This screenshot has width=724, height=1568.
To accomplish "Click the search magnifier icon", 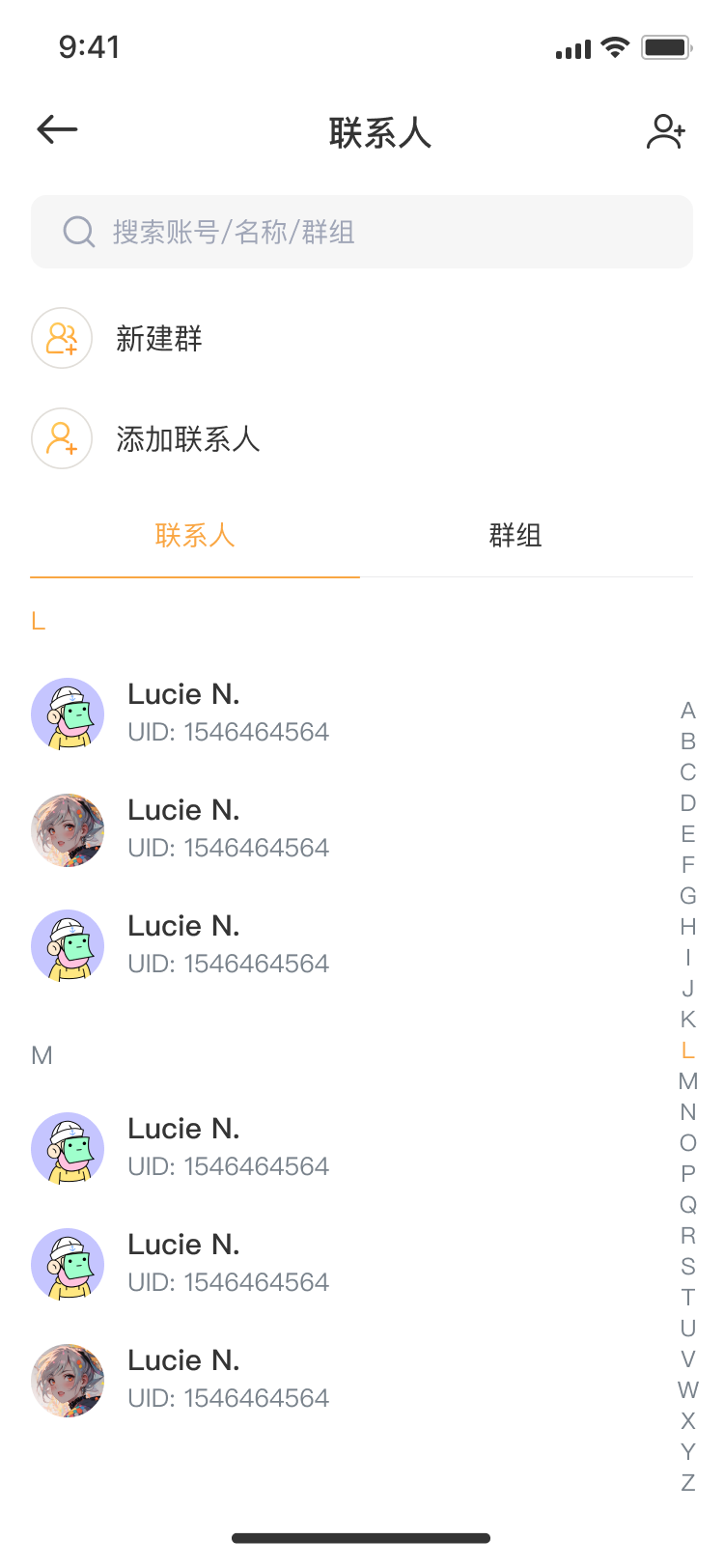I will click(x=76, y=232).
